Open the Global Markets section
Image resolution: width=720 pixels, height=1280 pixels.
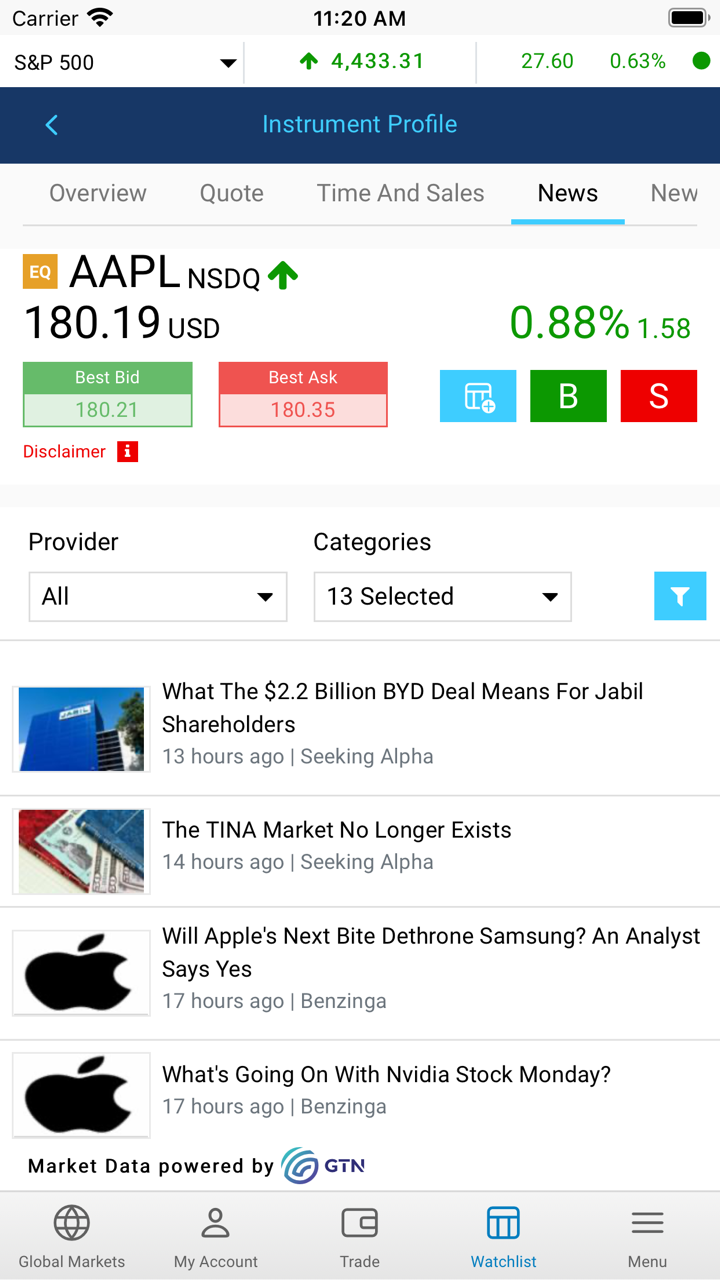[x=71, y=1235]
